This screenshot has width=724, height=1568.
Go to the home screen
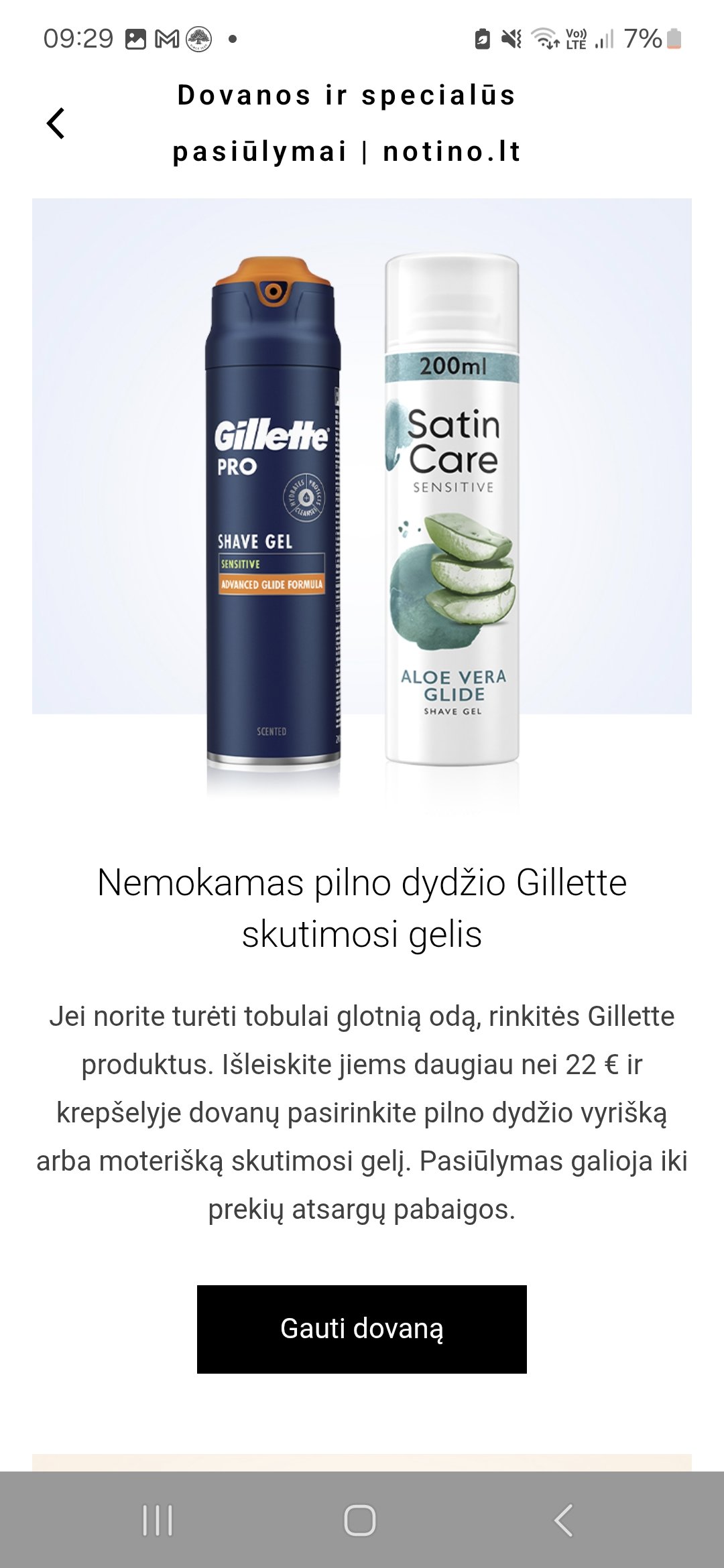[360, 1520]
